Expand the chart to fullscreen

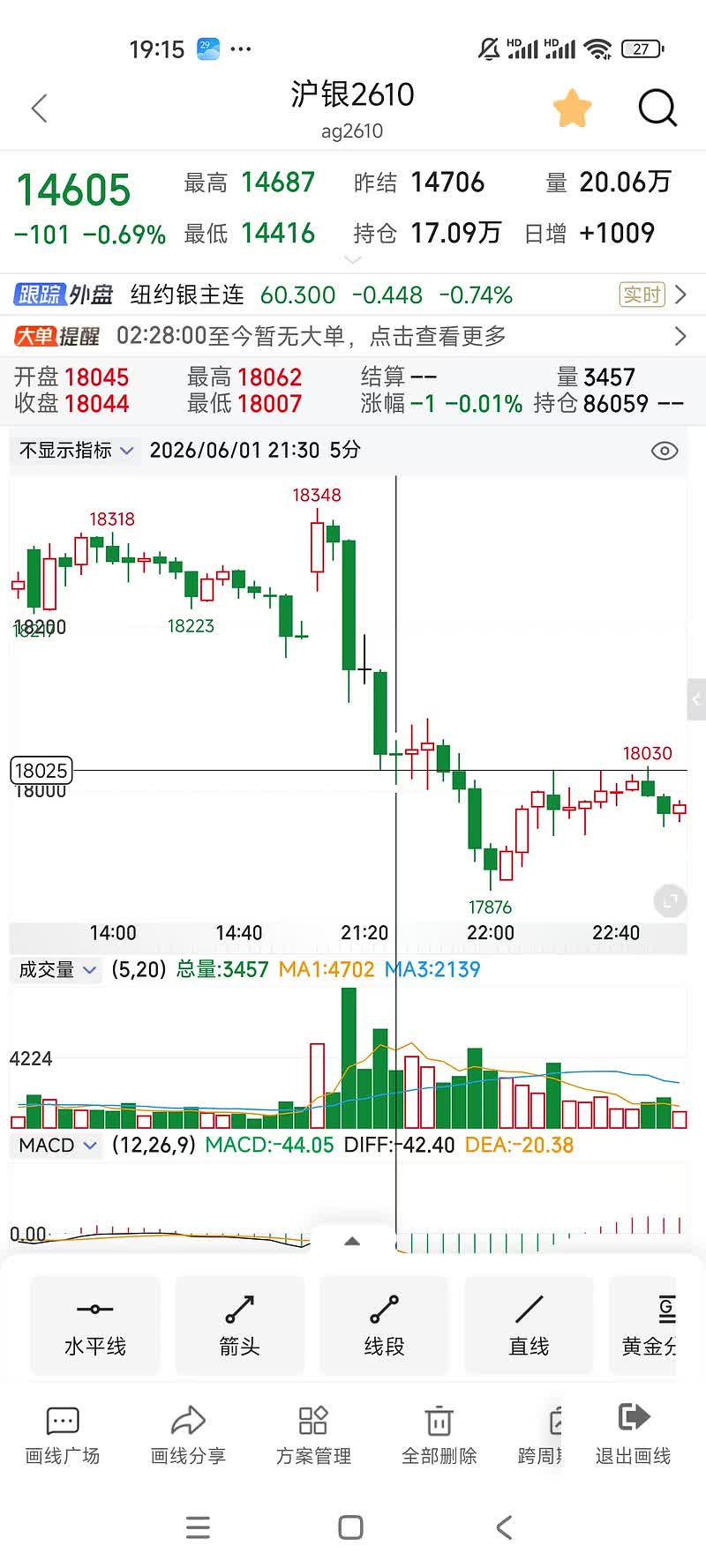pyautogui.click(x=670, y=900)
